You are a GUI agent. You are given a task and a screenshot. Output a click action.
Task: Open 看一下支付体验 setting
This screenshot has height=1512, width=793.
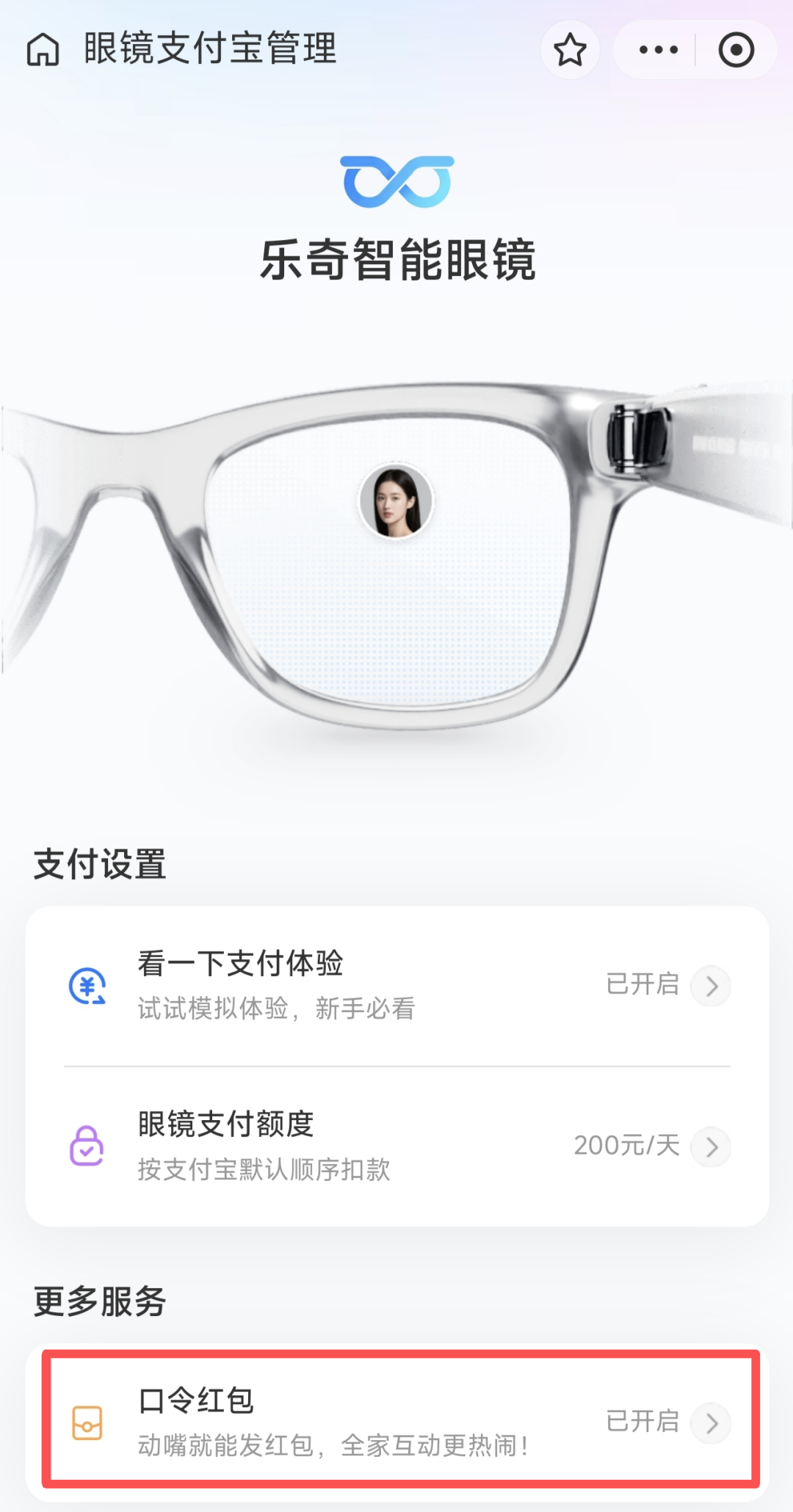pyautogui.click(x=396, y=985)
